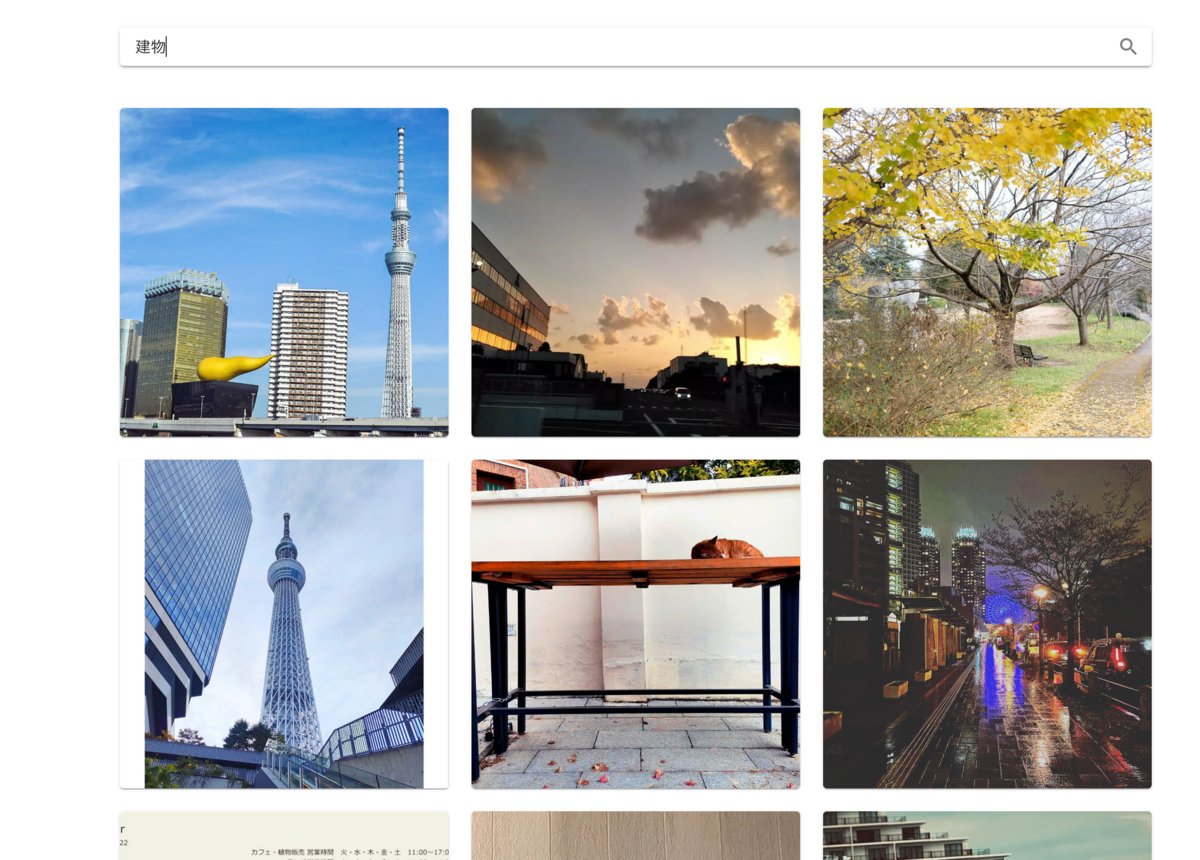Viewport: 1200px width, 860px height.
Task: Open the apartment balconies photo tile
Action: coord(987,837)
